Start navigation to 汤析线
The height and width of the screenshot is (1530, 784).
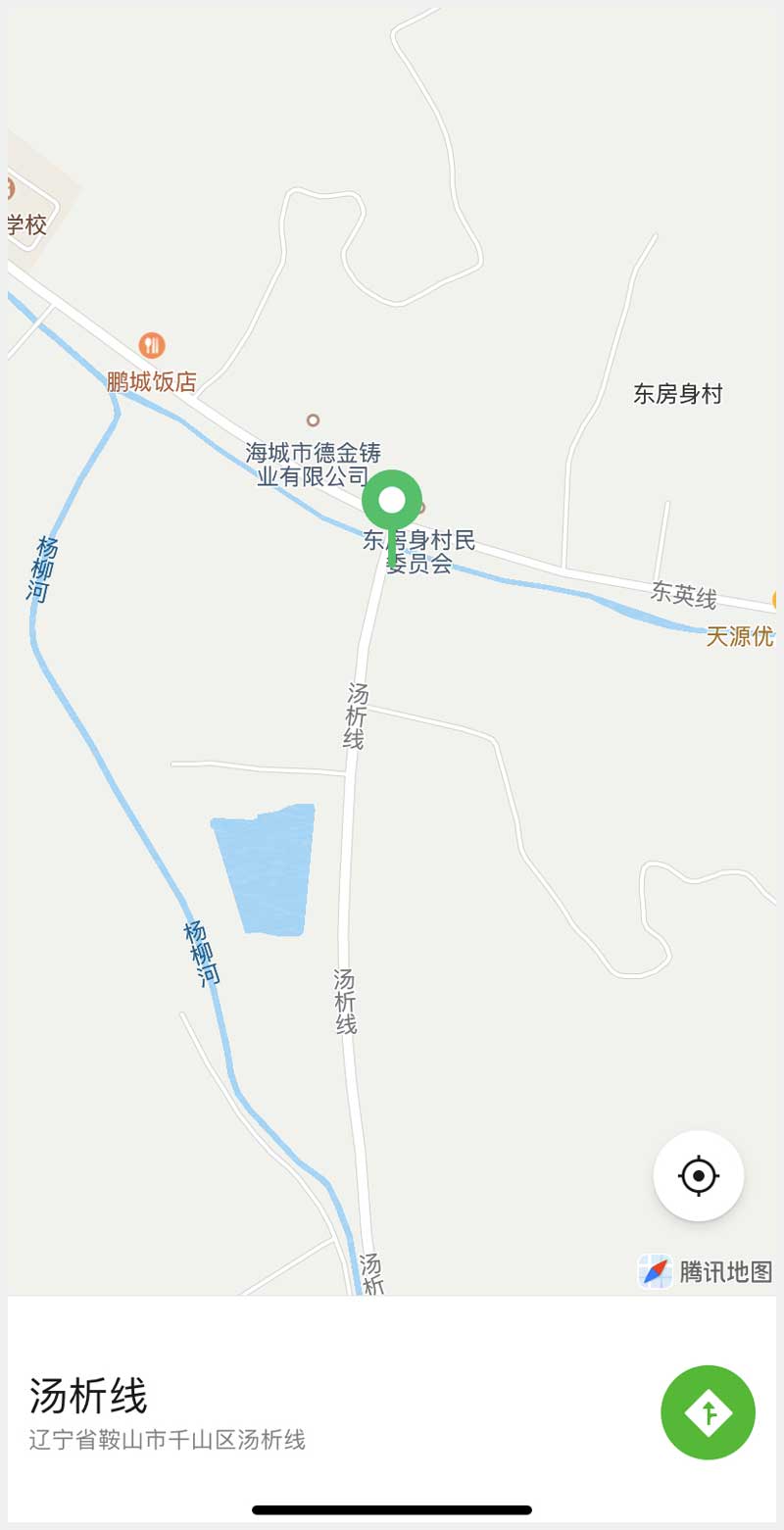coord(708,1412)
